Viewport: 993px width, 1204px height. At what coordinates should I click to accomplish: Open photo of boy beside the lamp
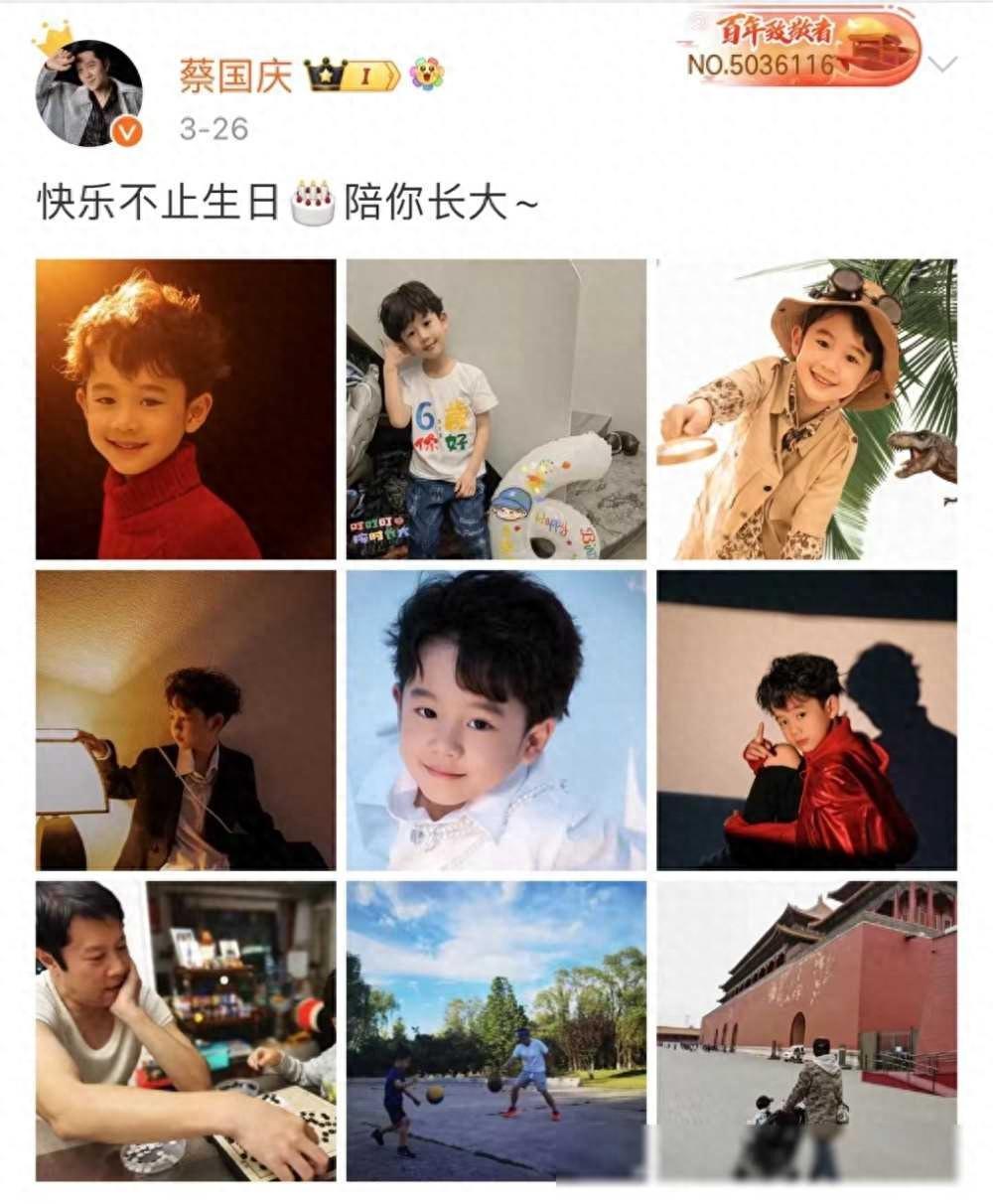pyautogui.click(x=186, y=720)
